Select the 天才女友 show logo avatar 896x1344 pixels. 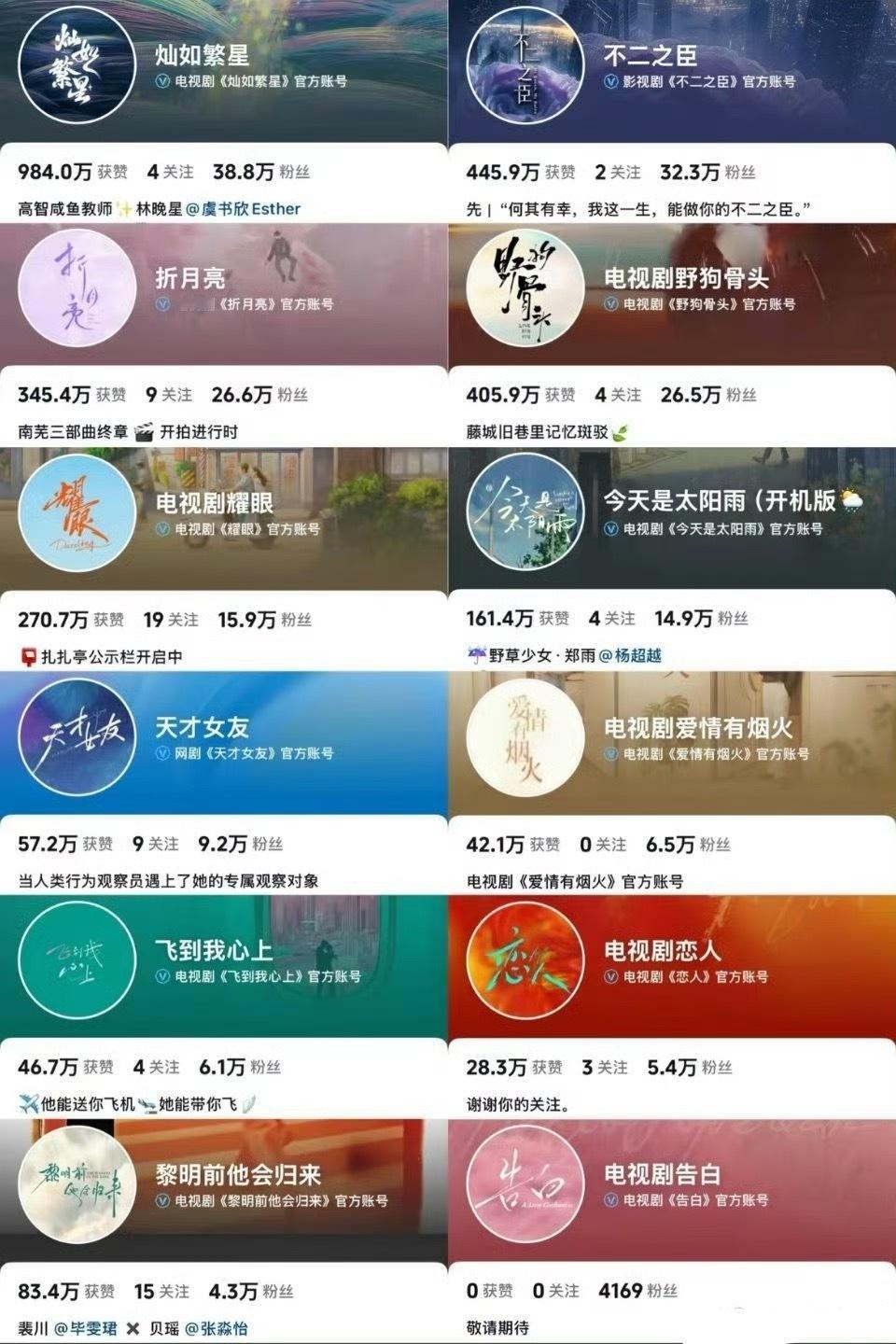pos(77,736)
